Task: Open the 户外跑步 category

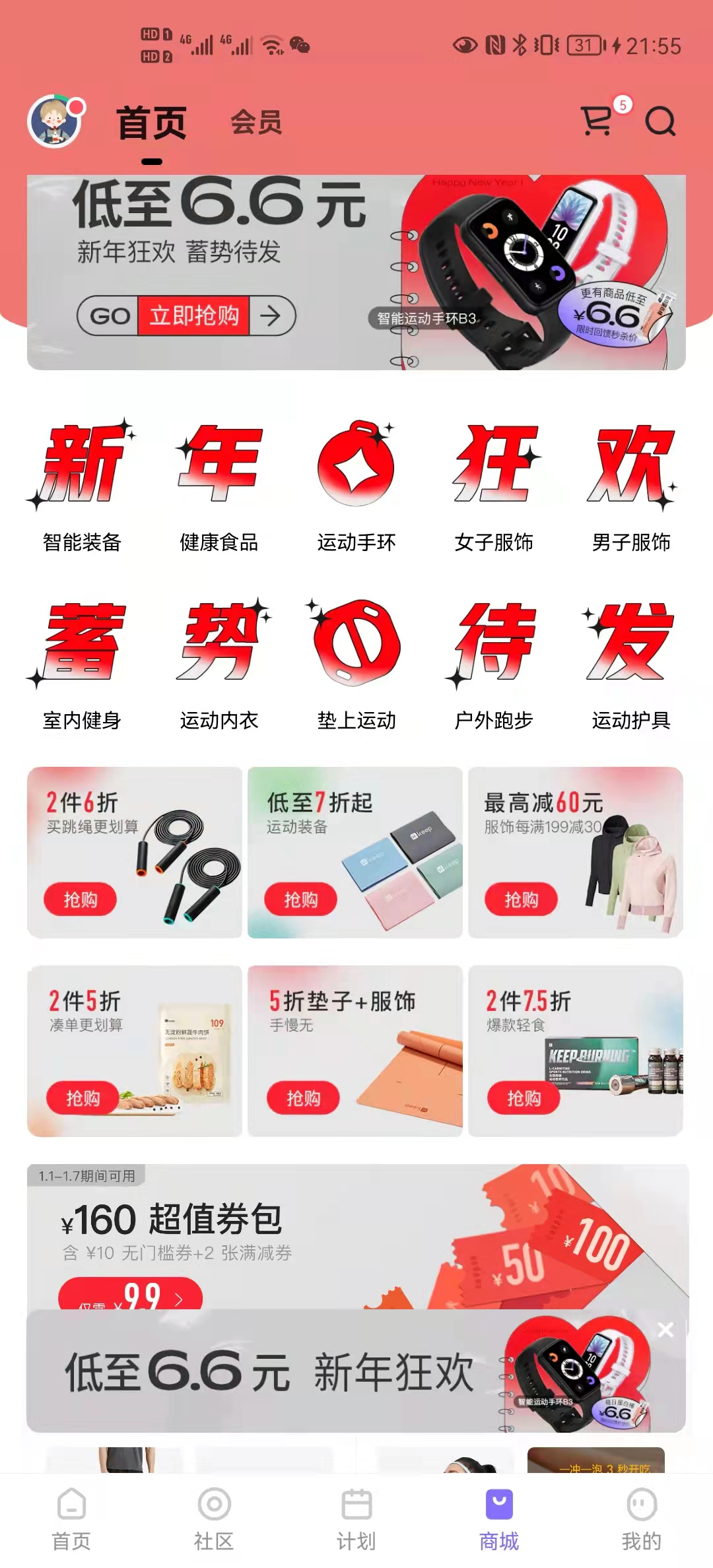Action: [x=494, y=667]
